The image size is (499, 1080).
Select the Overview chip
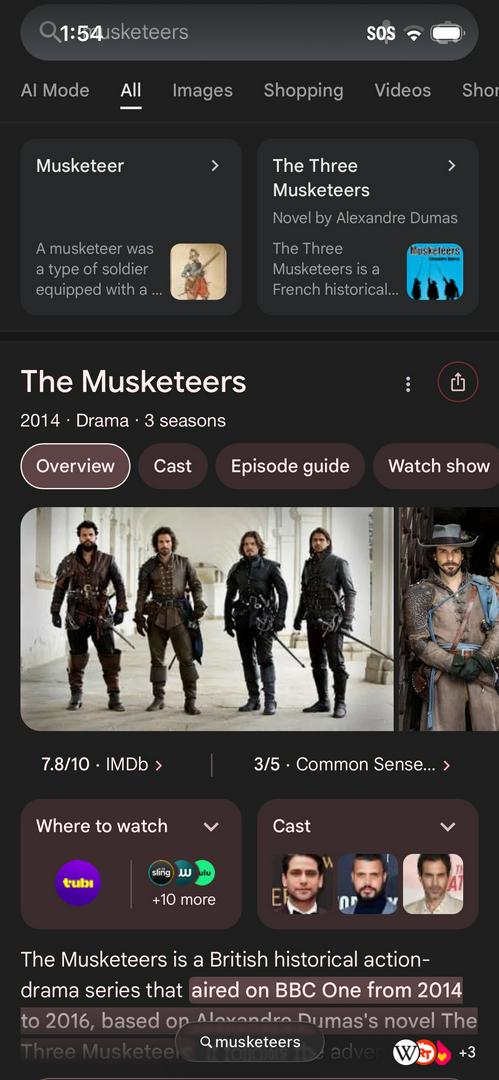pos(75,466)
